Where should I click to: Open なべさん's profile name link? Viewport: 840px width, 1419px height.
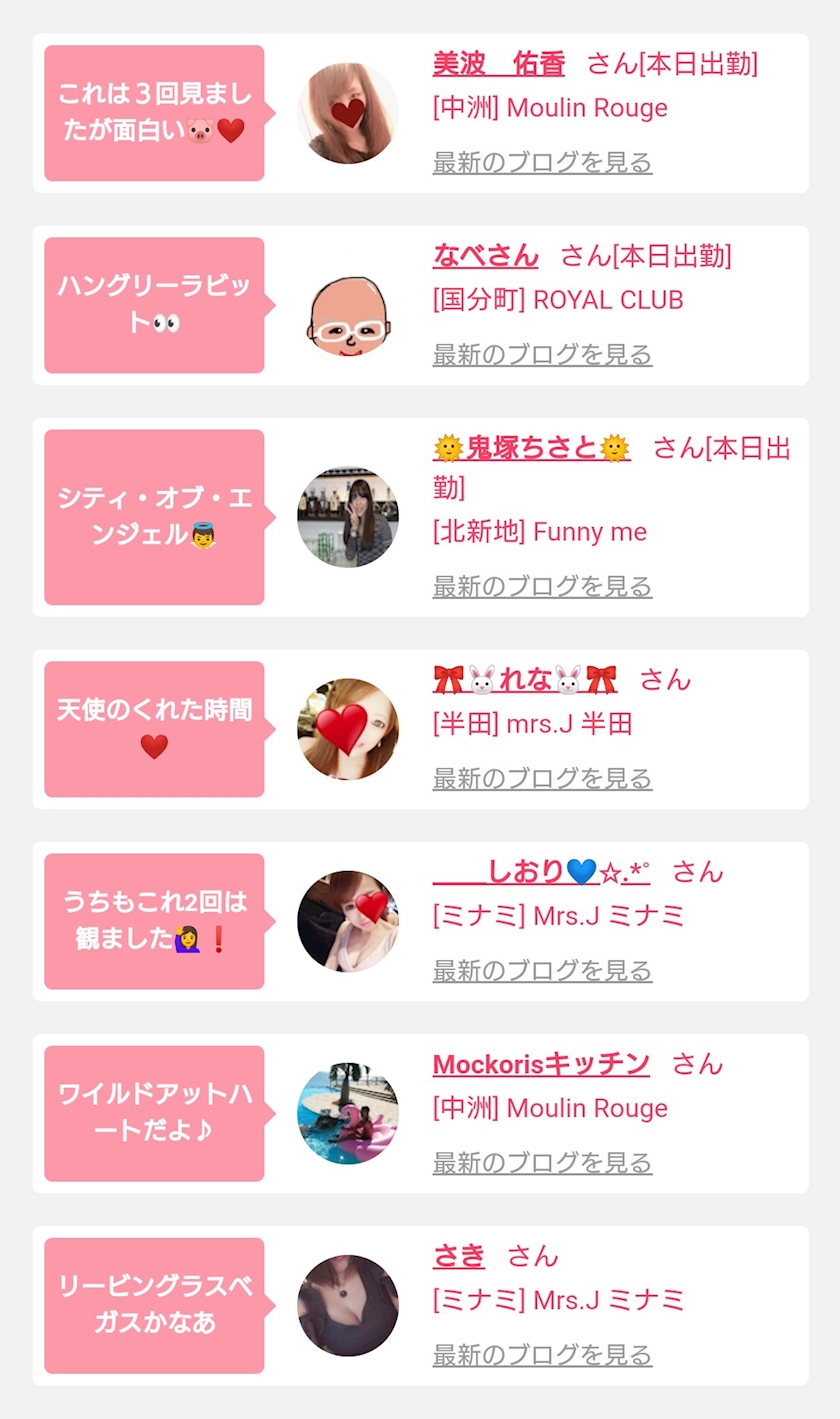click(x=485, y=256)
